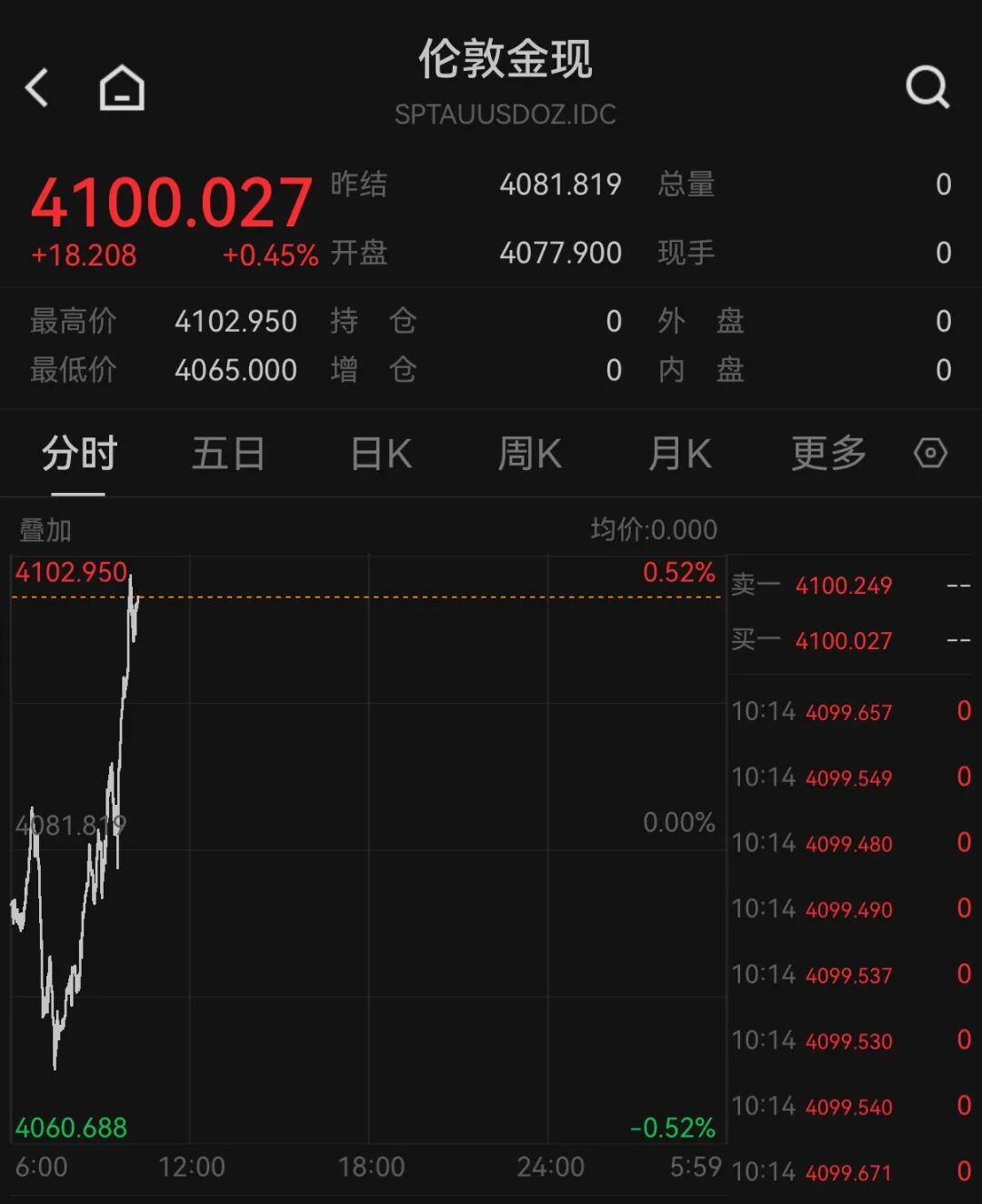
Task: Tap 叠加 to overlay another symbol
Action: click(x=45, y=529)
